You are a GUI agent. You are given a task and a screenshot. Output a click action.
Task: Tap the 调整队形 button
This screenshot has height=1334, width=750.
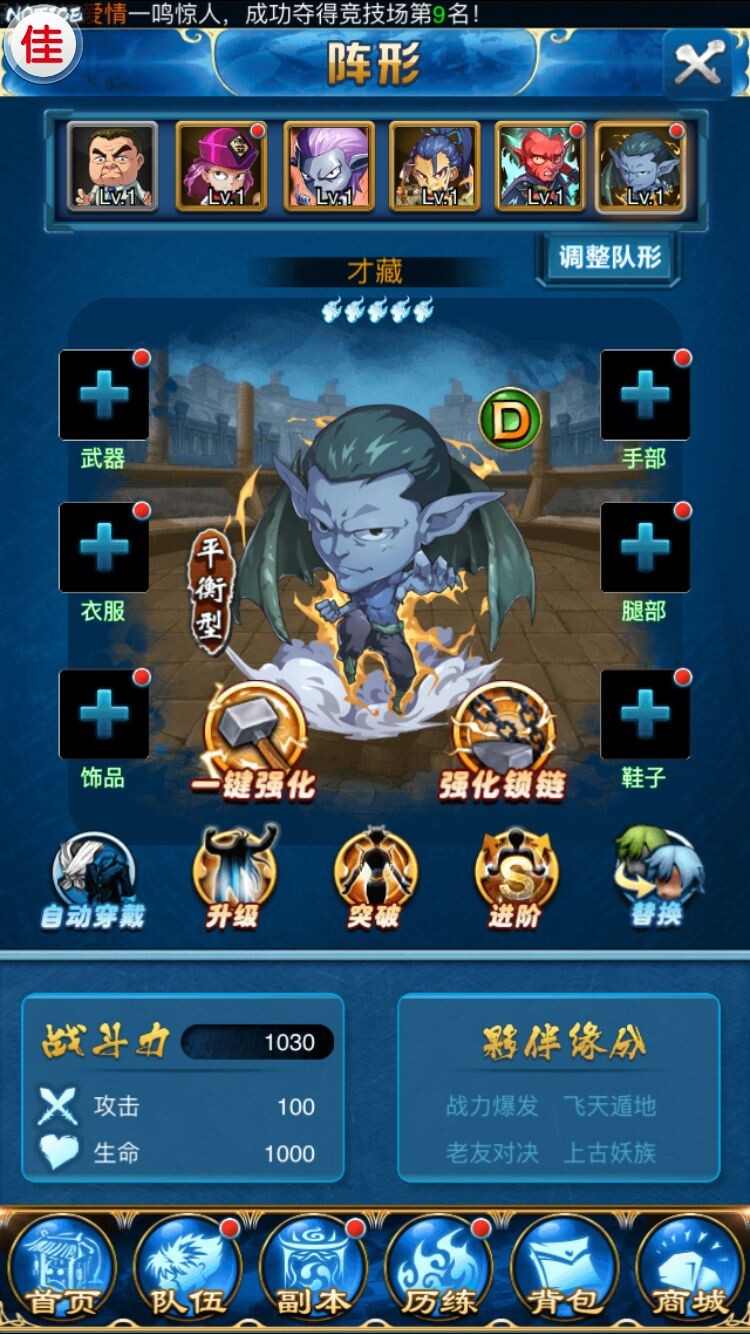click(610, 257)
